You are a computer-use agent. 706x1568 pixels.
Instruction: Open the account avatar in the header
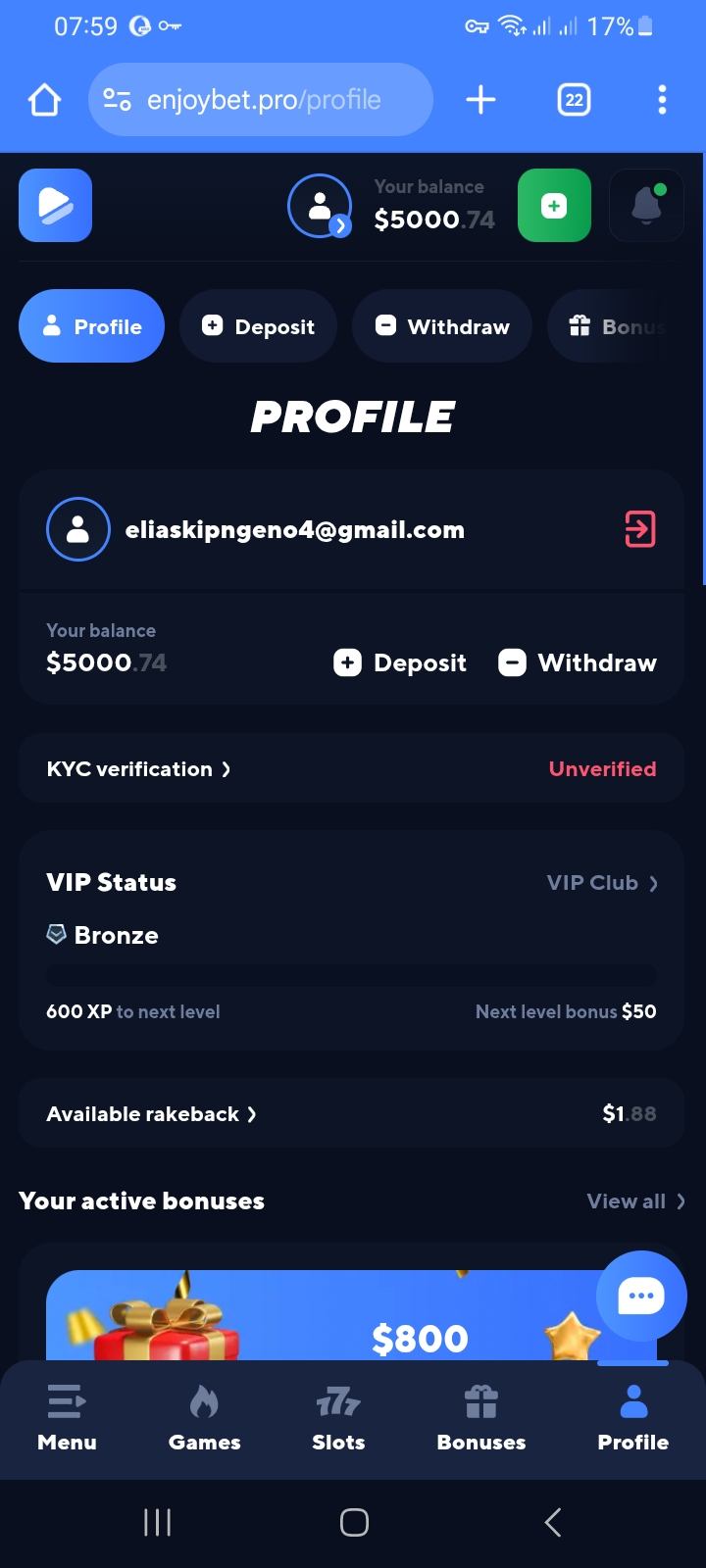(320, 206)
